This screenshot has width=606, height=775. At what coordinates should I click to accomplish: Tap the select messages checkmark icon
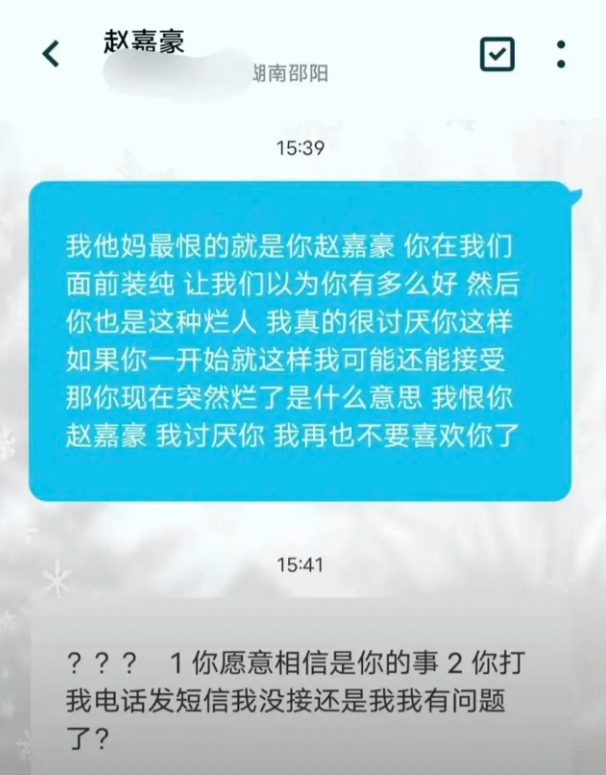click(497, 54)
